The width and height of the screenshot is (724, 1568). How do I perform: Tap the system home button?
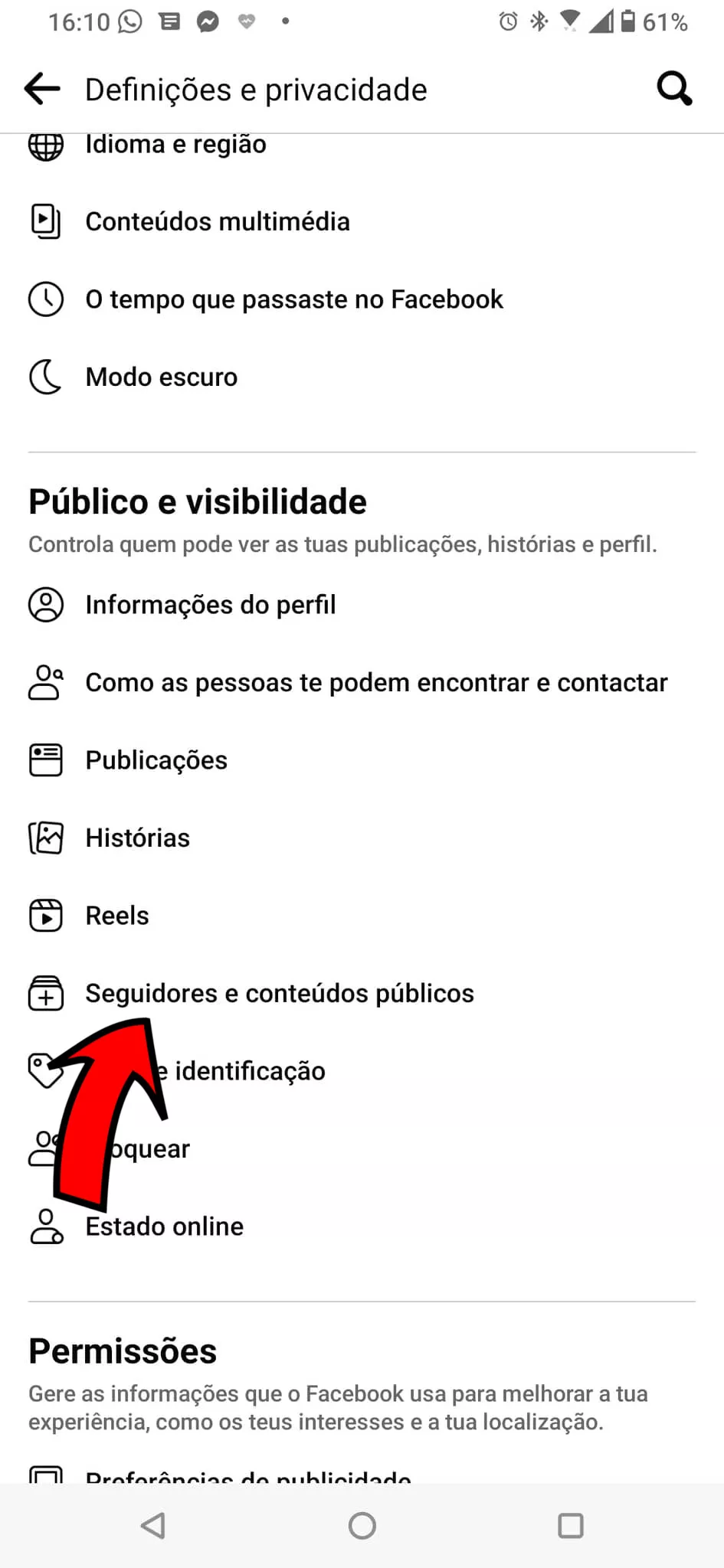362,1525
